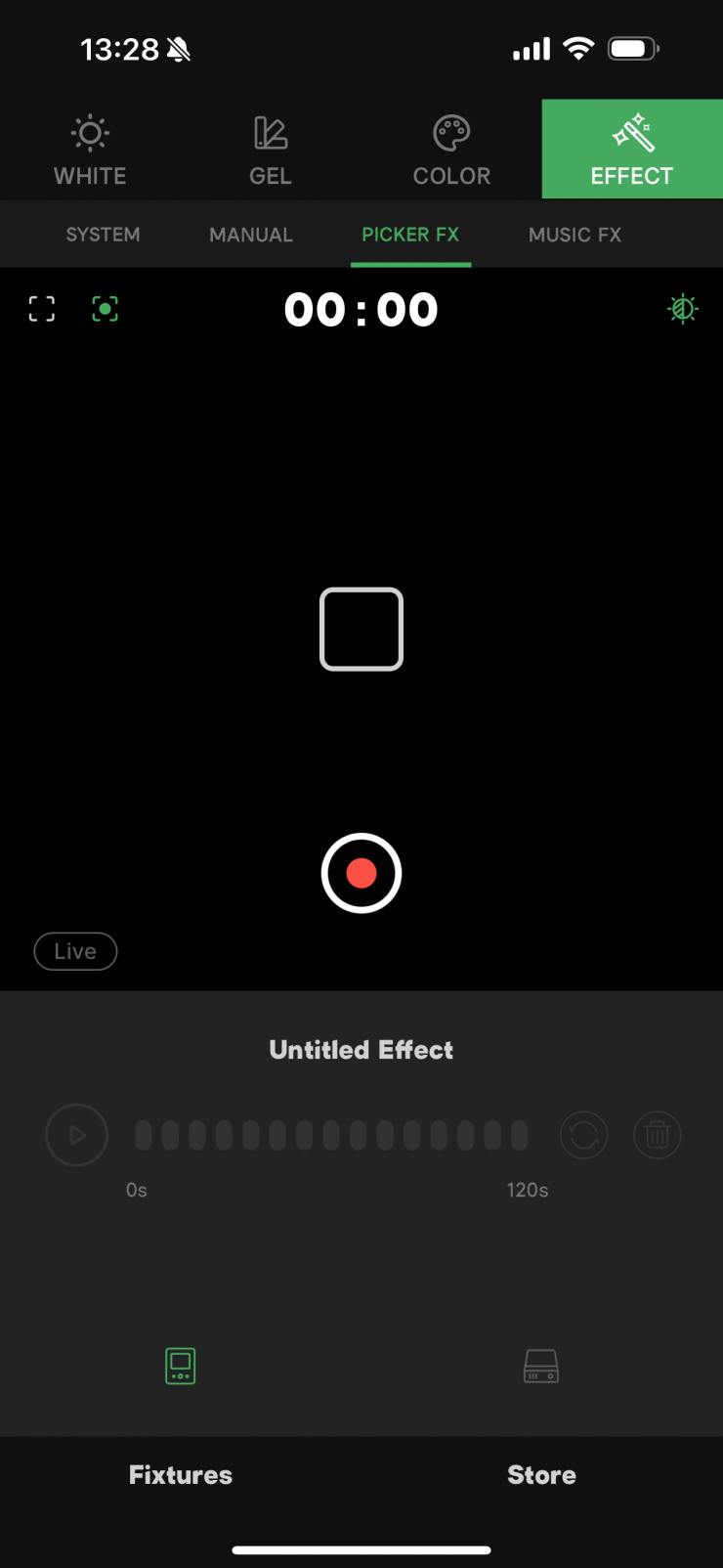
Task: Open the GEL mode tab
Action: pyautogui.click(x=271, y=151)
